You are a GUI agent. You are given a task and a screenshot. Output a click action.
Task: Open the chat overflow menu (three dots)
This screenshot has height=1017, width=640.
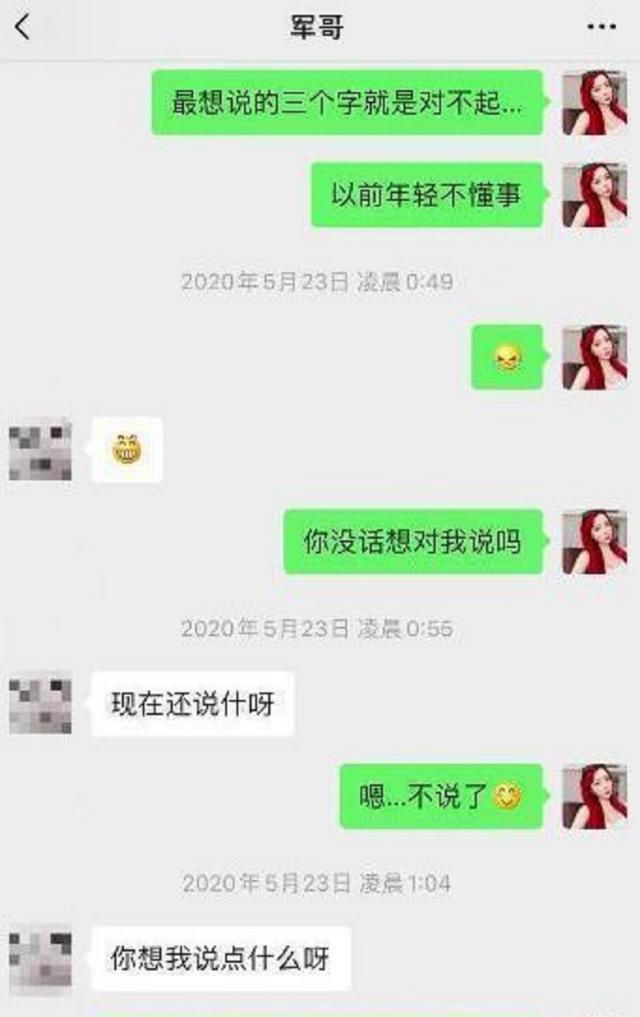pos(600,28)
